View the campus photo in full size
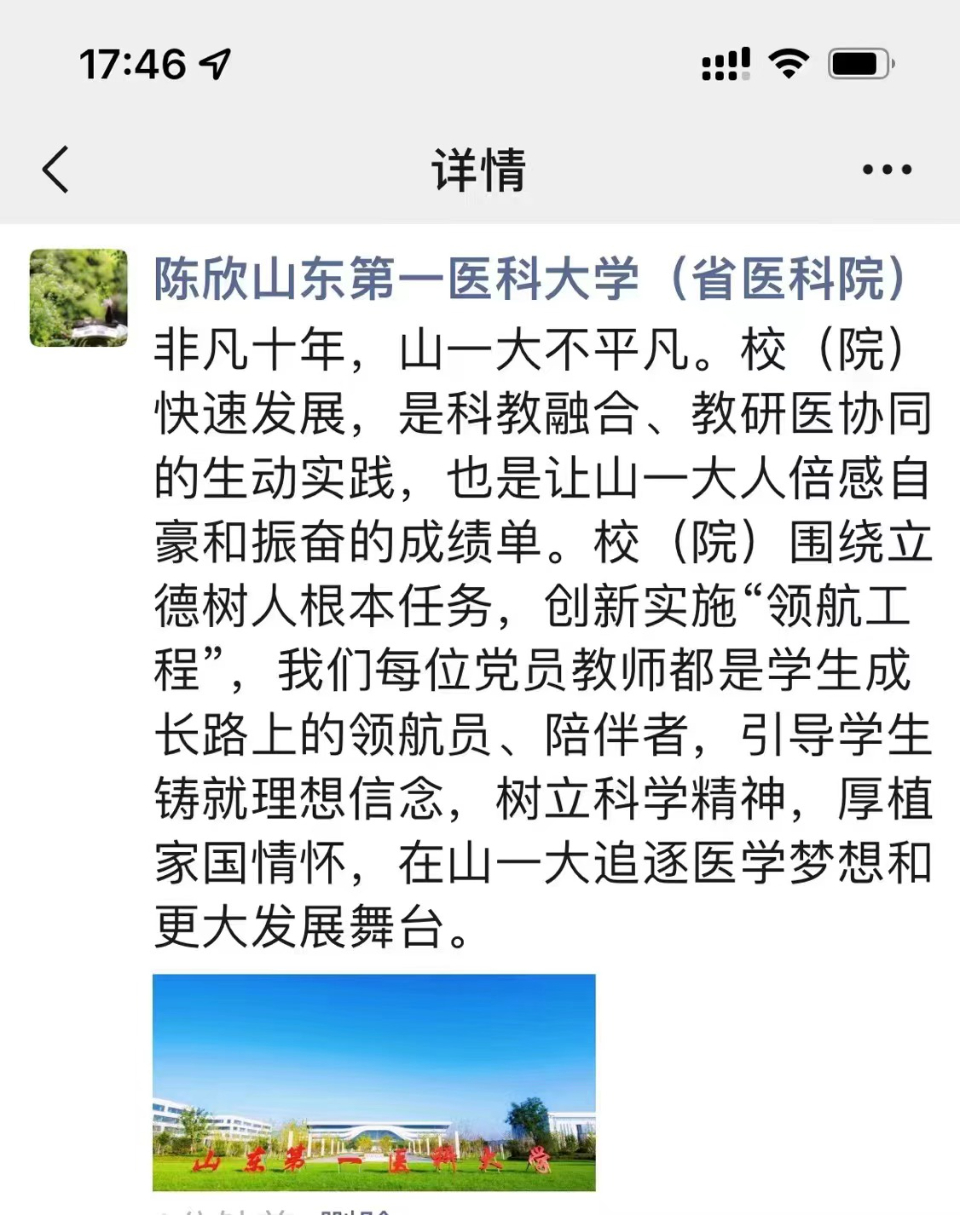This screenshot has height=1215, width=960. (374, 1082)
